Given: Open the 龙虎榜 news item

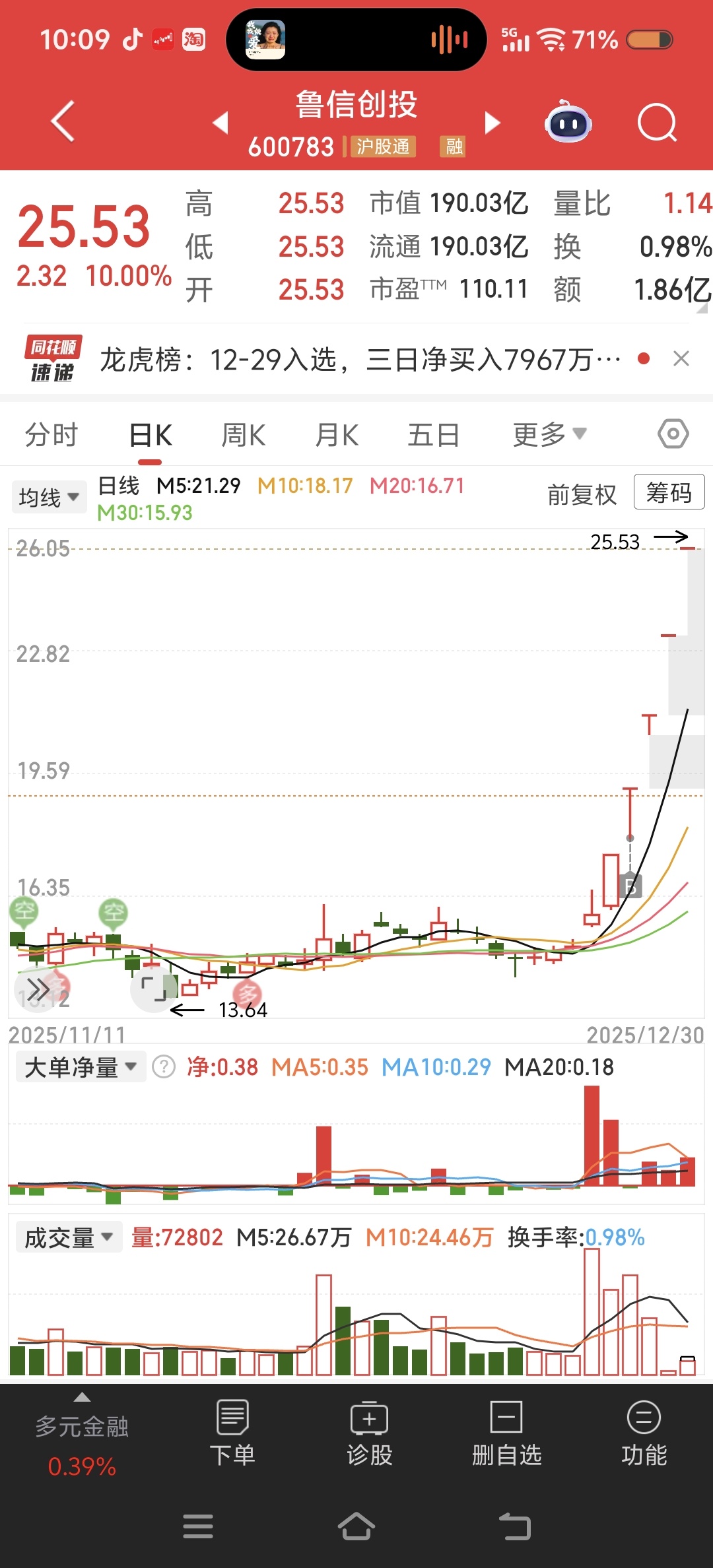Looking at the screenshot, I should point(360,360).
